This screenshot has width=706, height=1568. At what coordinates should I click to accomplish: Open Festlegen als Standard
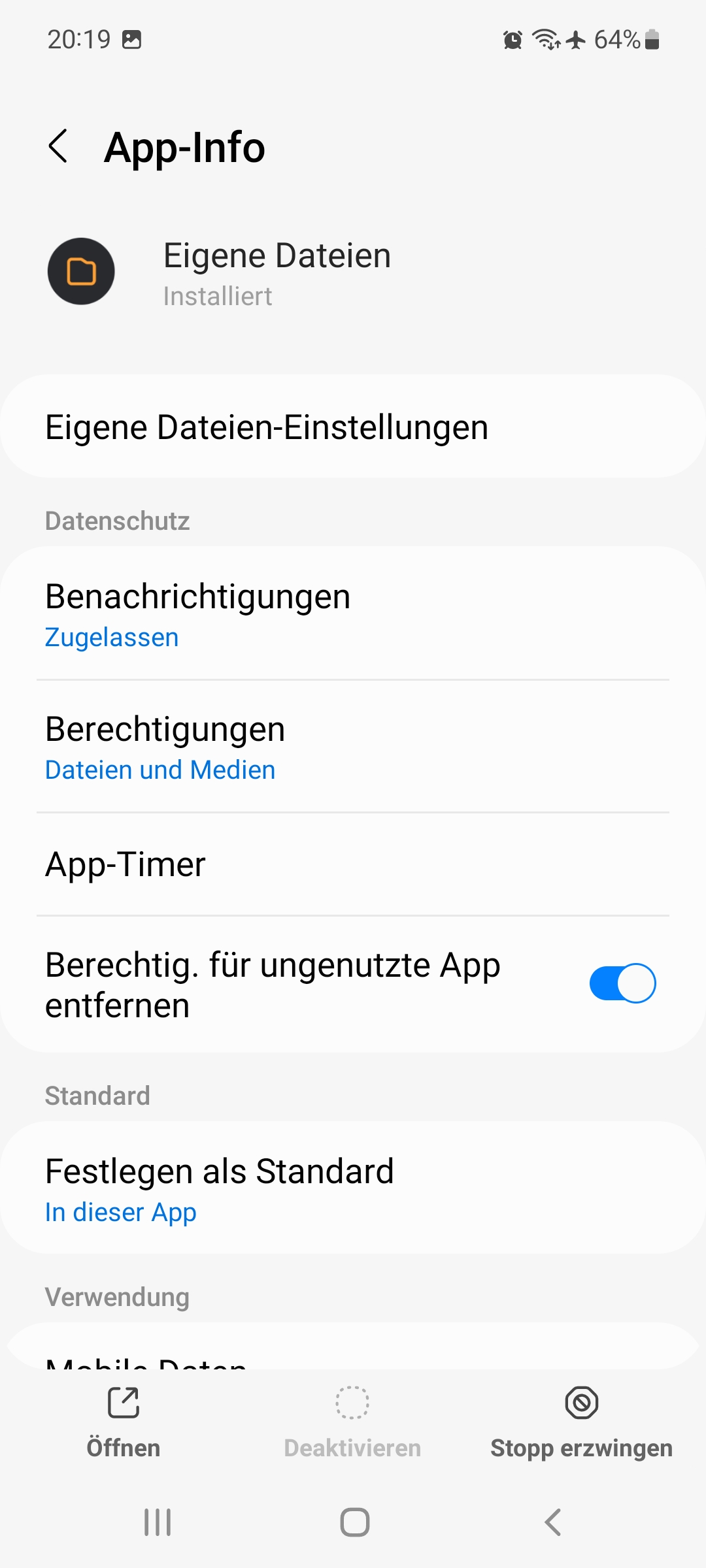click(x=353, y=1188)
